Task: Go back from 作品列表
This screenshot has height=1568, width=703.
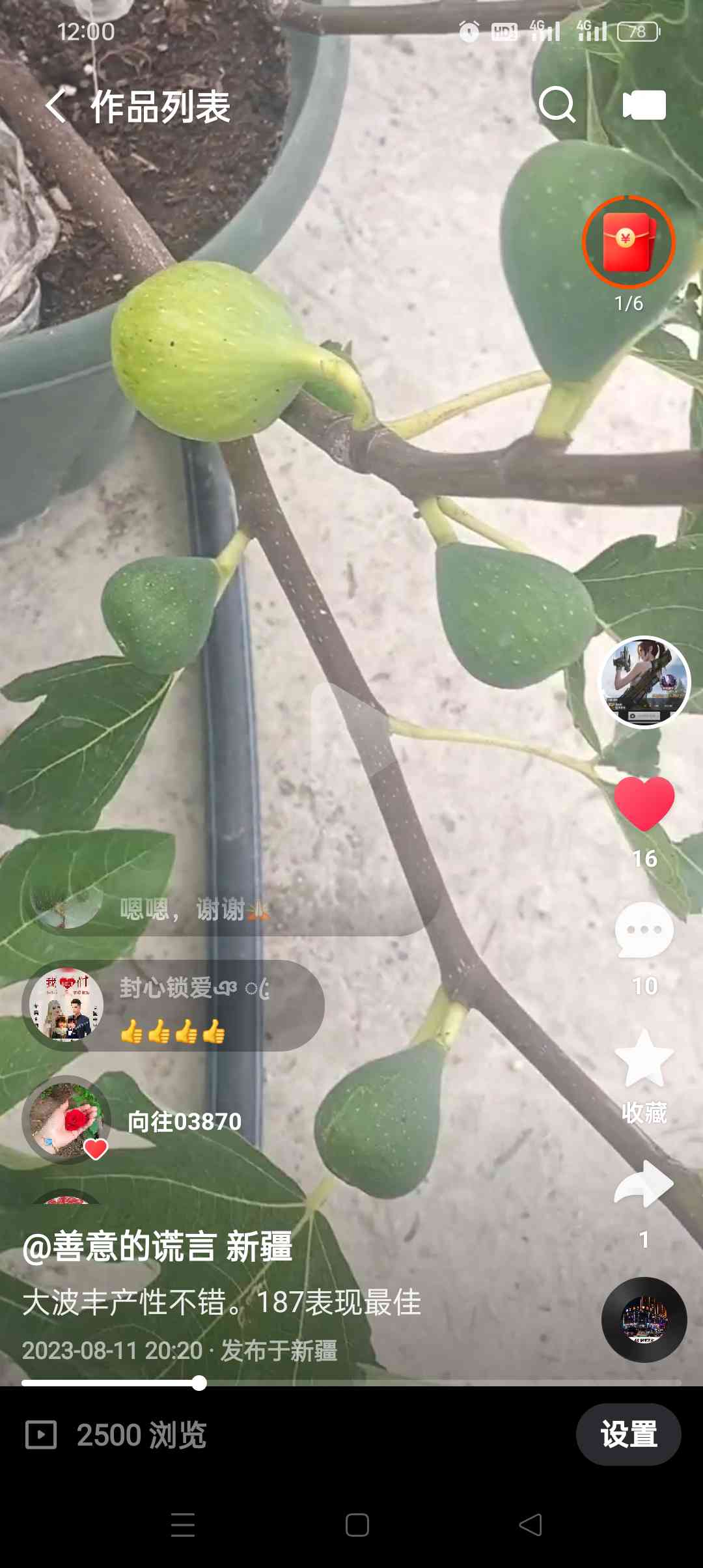Action: 56,105
